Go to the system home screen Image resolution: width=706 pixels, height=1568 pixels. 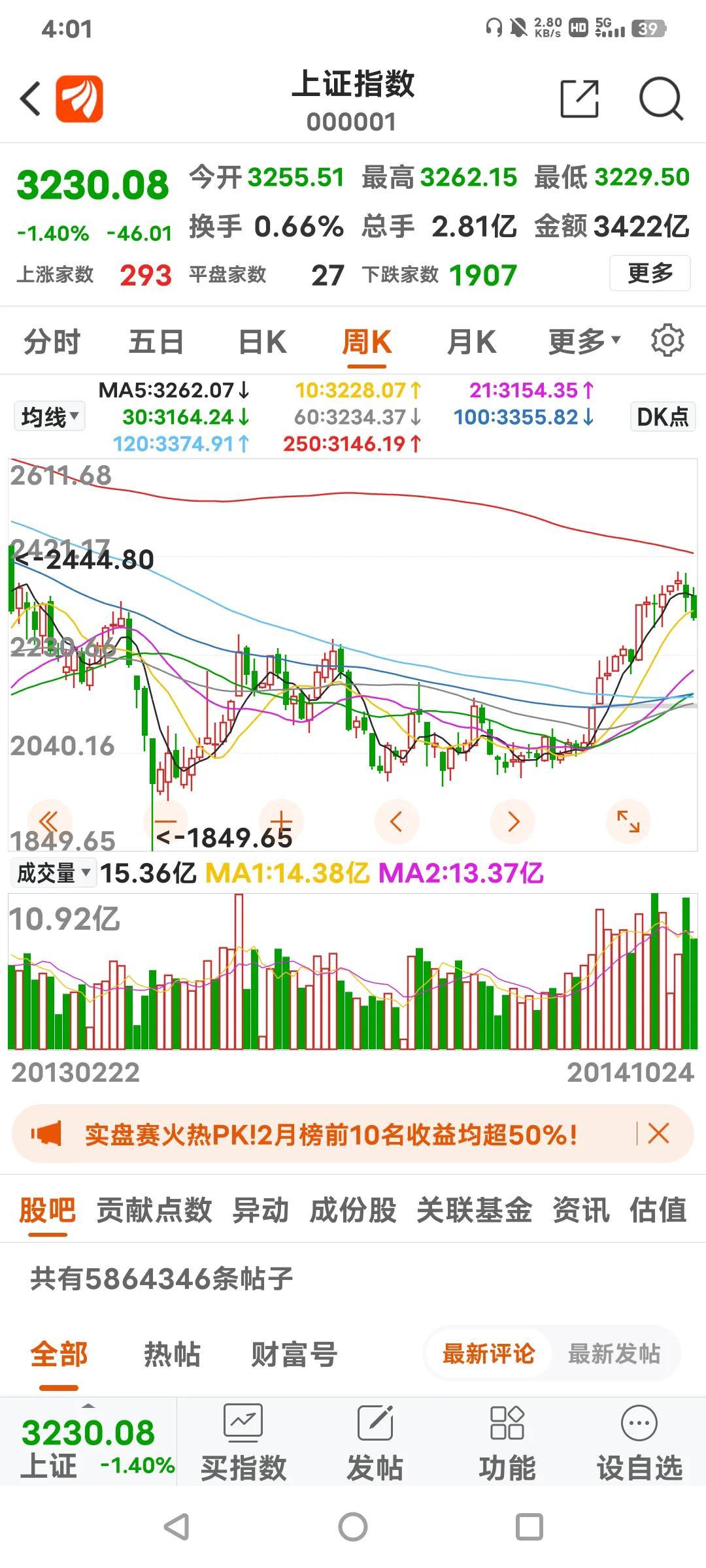click(x=353, y=1527)
